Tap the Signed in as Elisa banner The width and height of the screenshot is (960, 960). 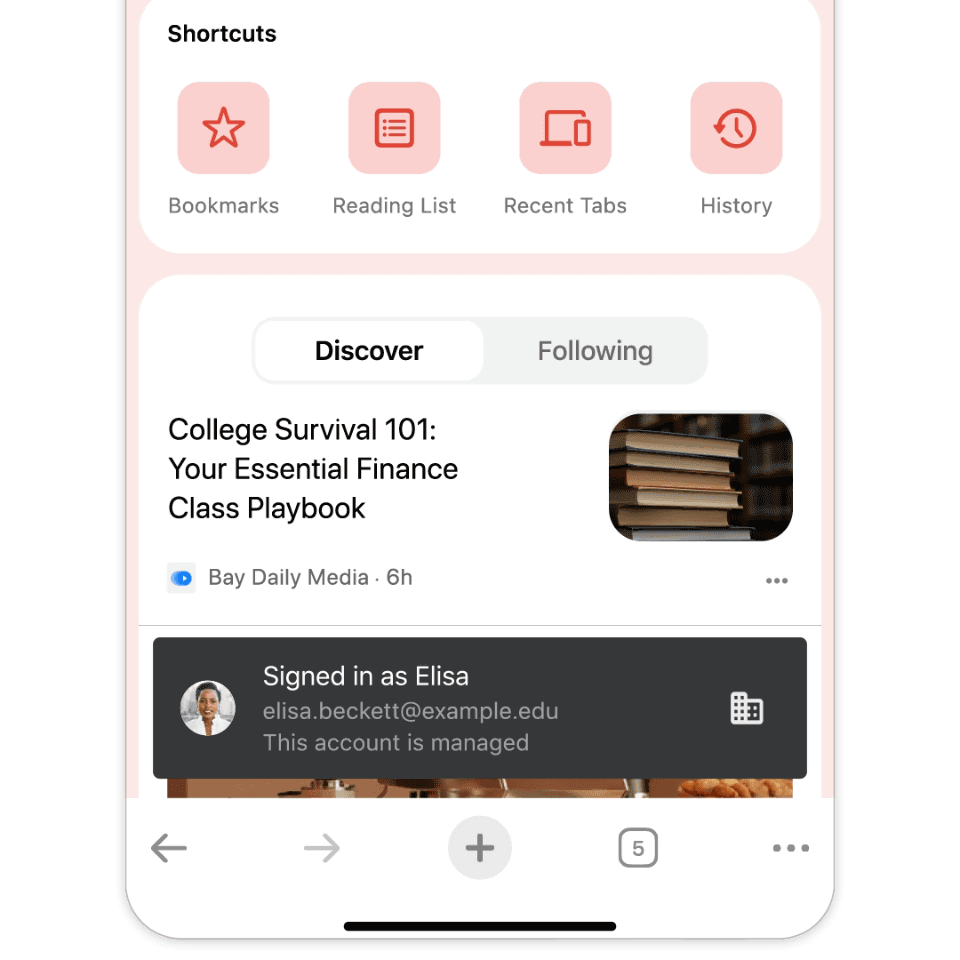479,708
